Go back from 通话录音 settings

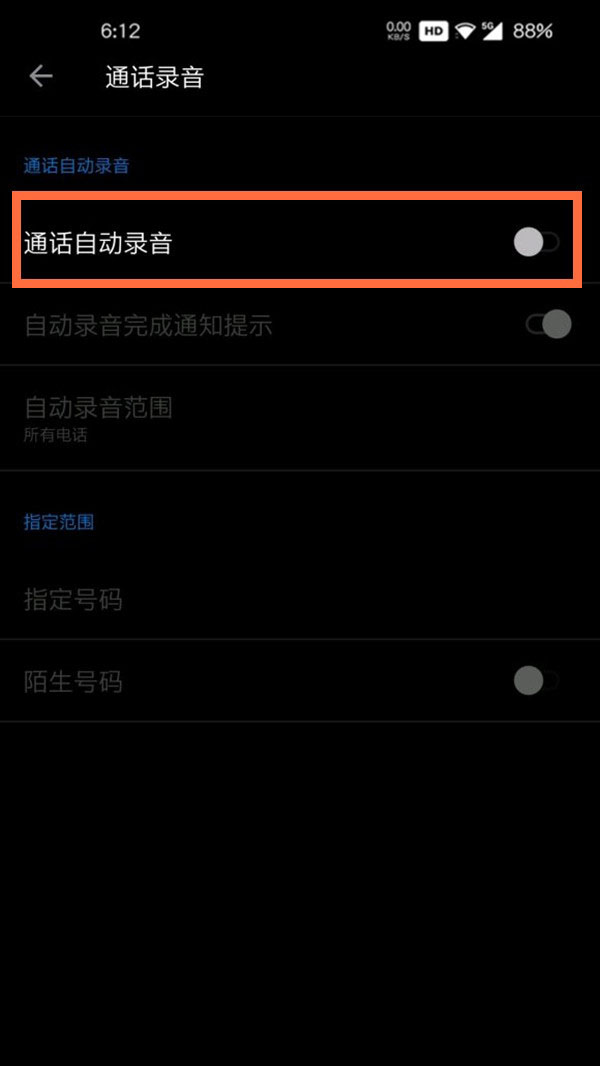[41, 76]
